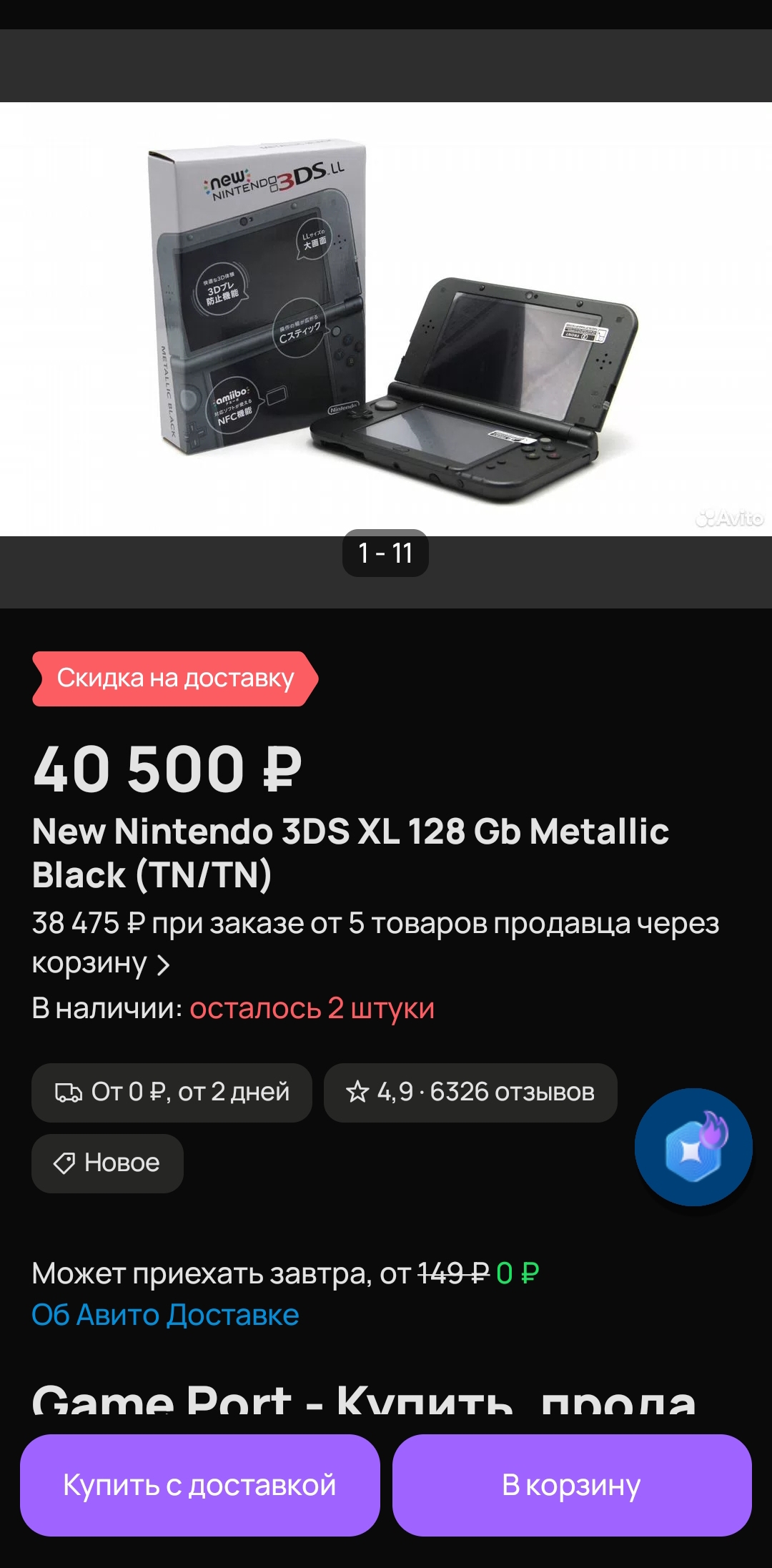
Task: Tap the Новое condition chip
Action: 107,1163
